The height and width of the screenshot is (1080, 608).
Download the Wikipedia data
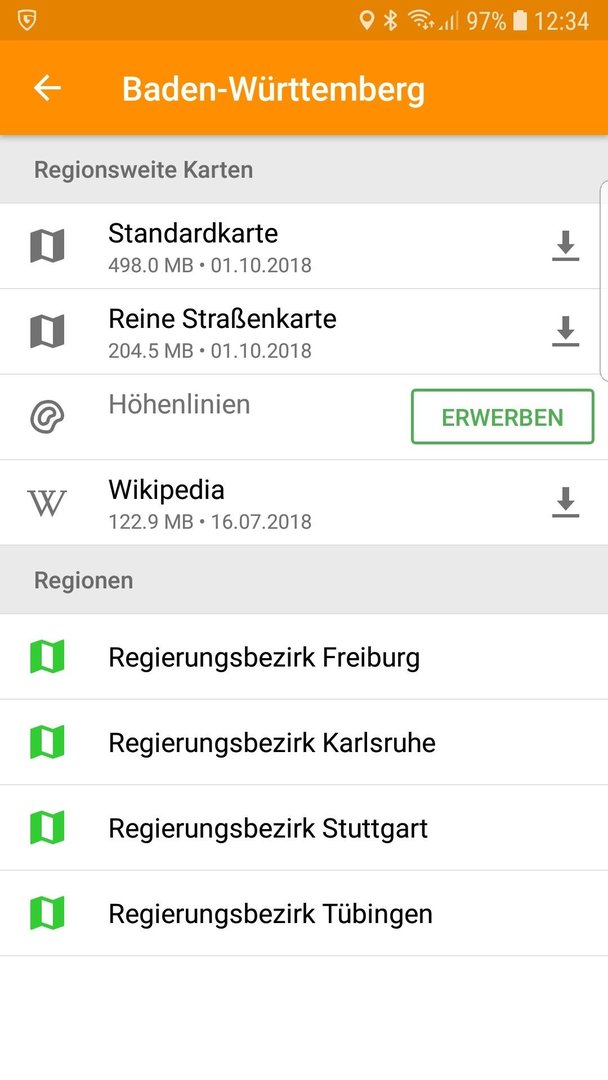pos(565,502)
